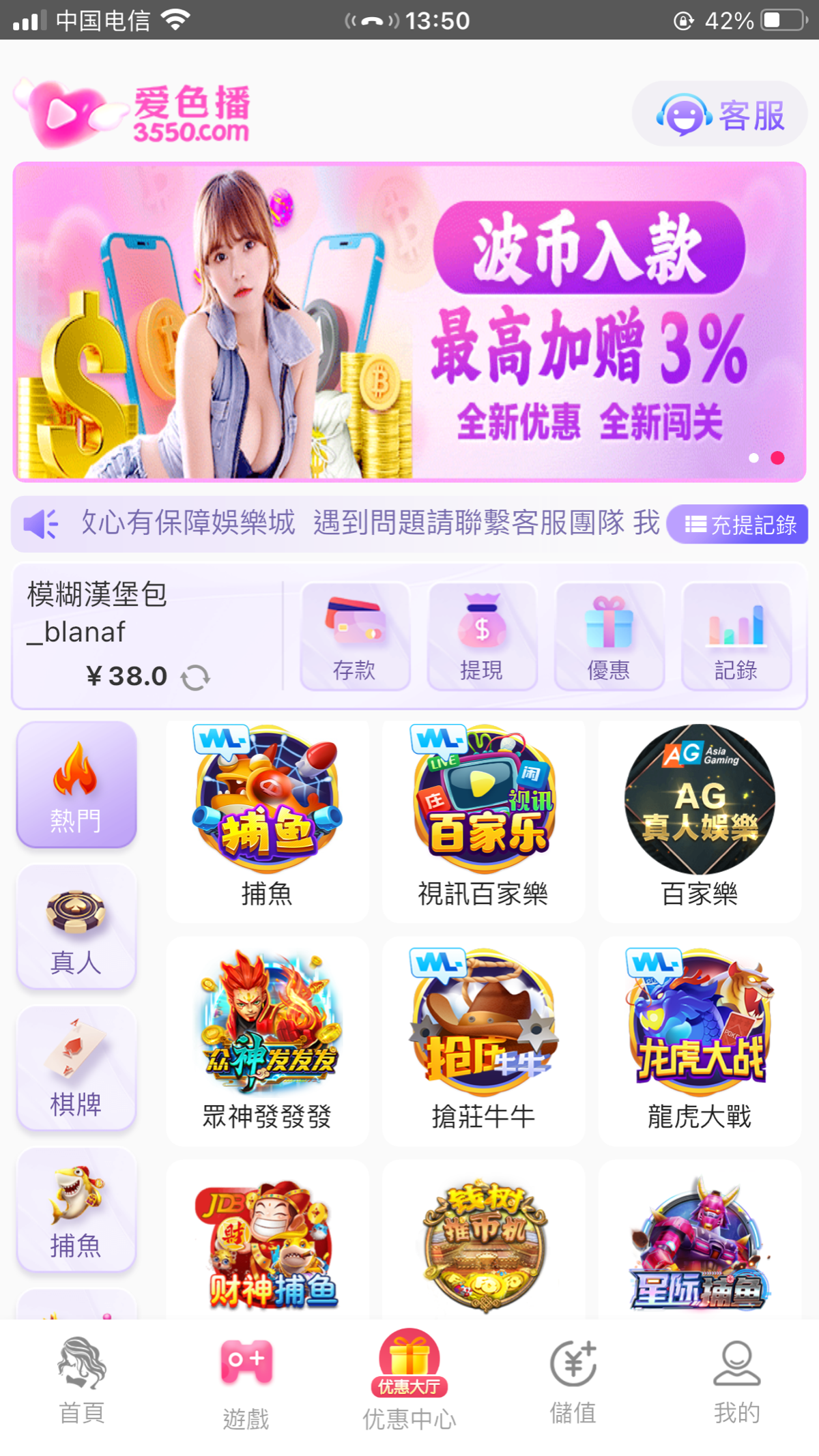Image resolution: width=819 pixels, height=1456 pixels.
Task: Select the 熱門 category
Action: [76, 786]
